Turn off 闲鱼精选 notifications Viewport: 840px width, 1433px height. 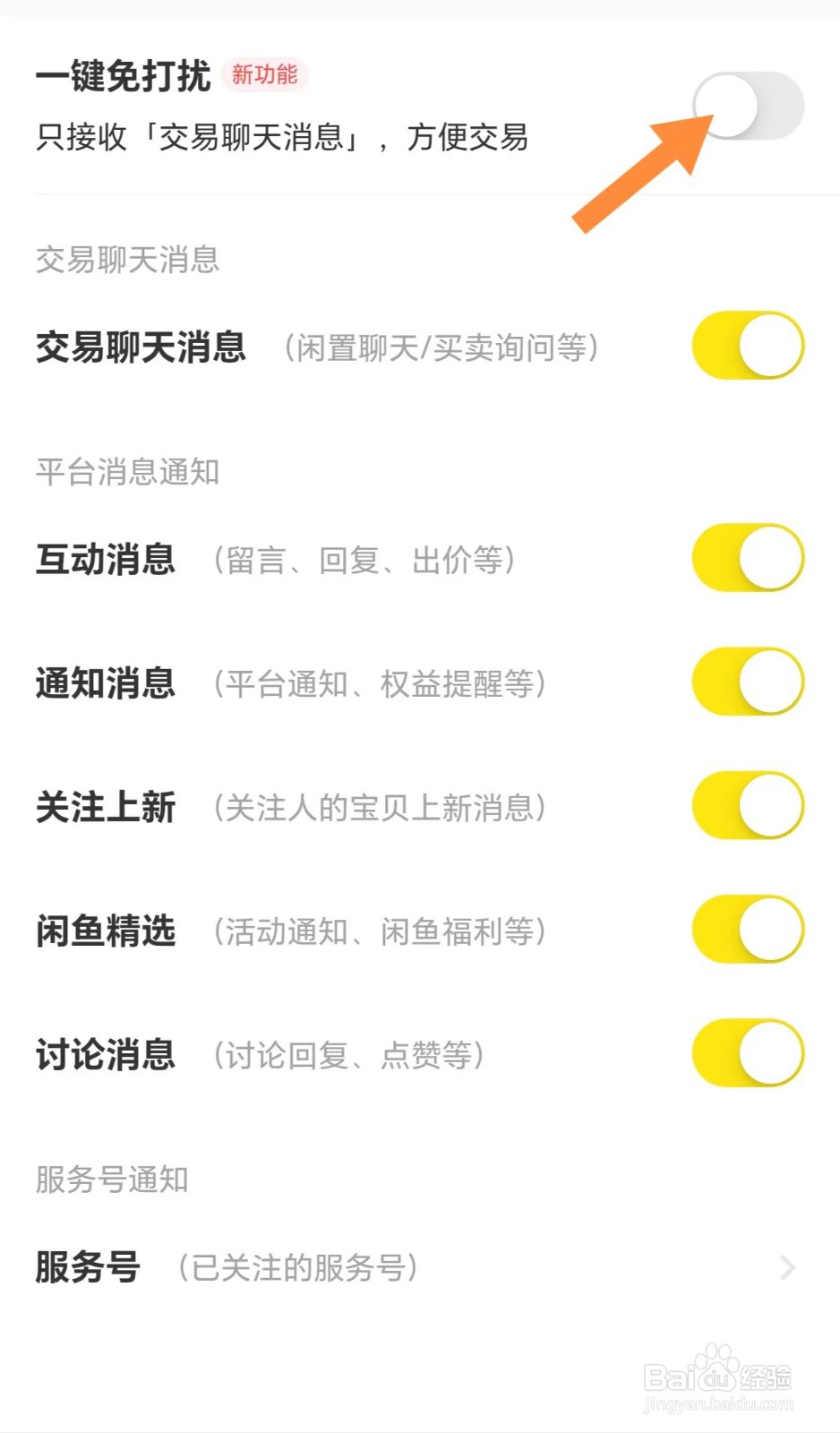748,930
